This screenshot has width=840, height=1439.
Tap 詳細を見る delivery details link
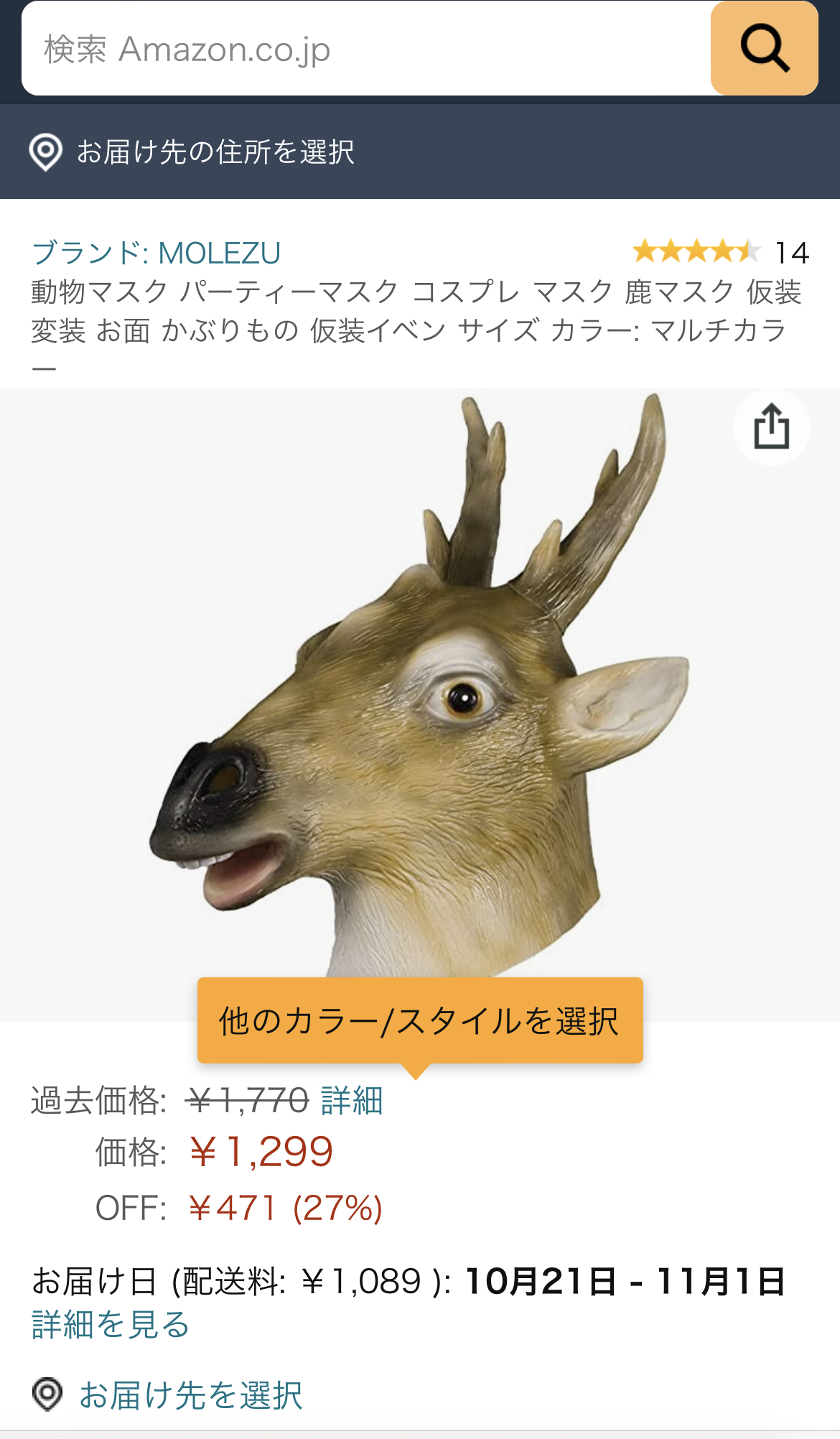coord(111,1325)
